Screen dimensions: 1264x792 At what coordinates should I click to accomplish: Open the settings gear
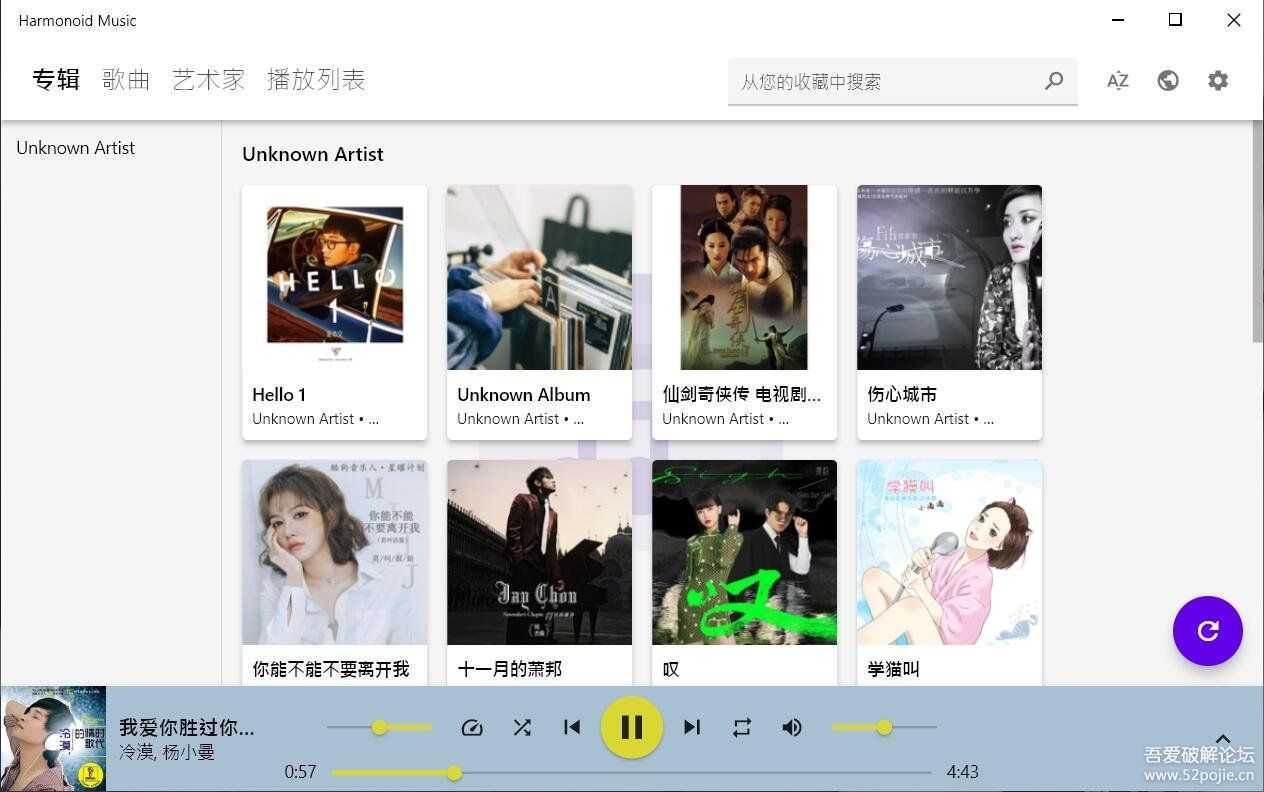pyautogui.click(x=1217, y=81)
